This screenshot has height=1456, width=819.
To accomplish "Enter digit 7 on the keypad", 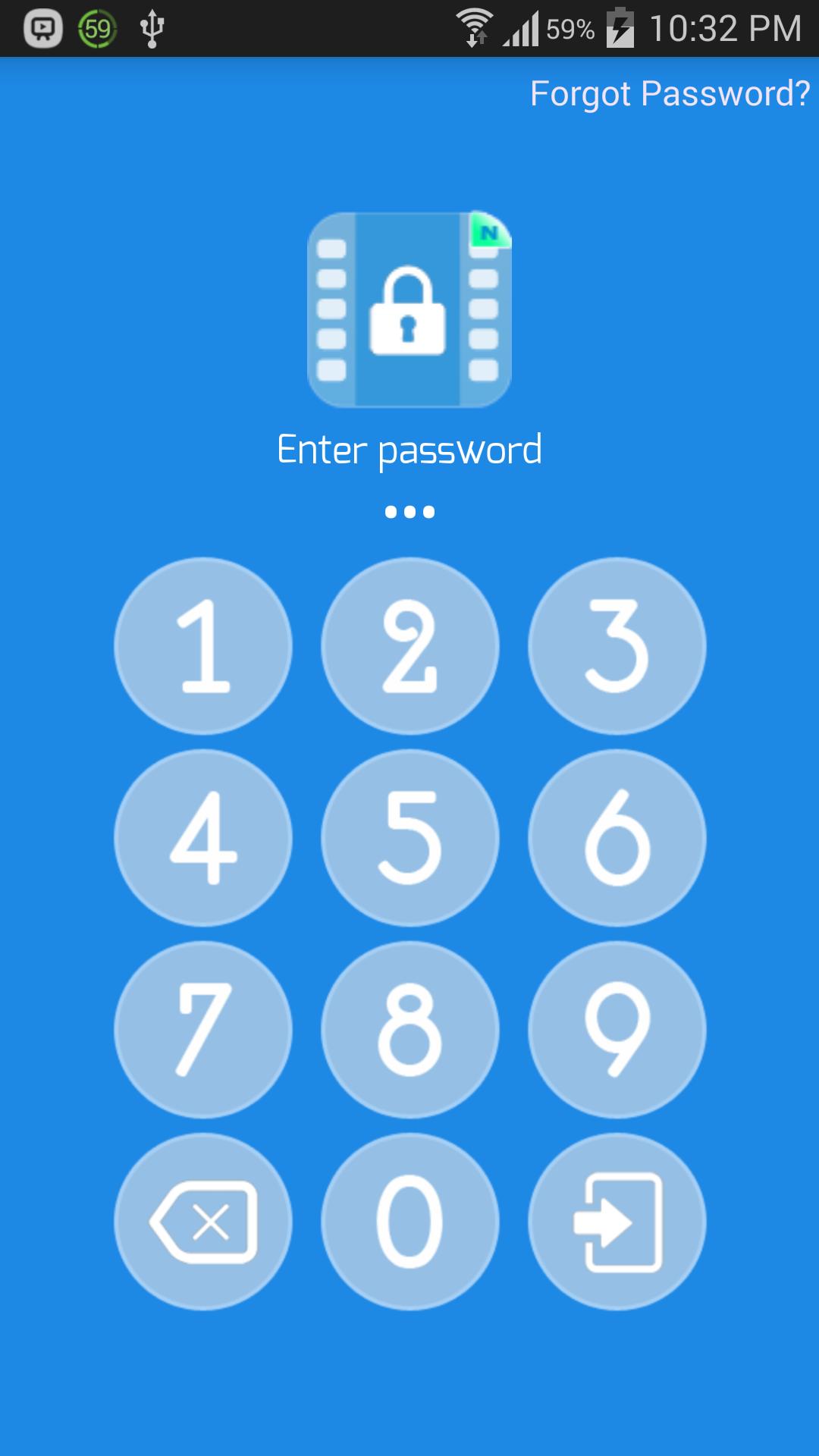I will click(203, 1030).
